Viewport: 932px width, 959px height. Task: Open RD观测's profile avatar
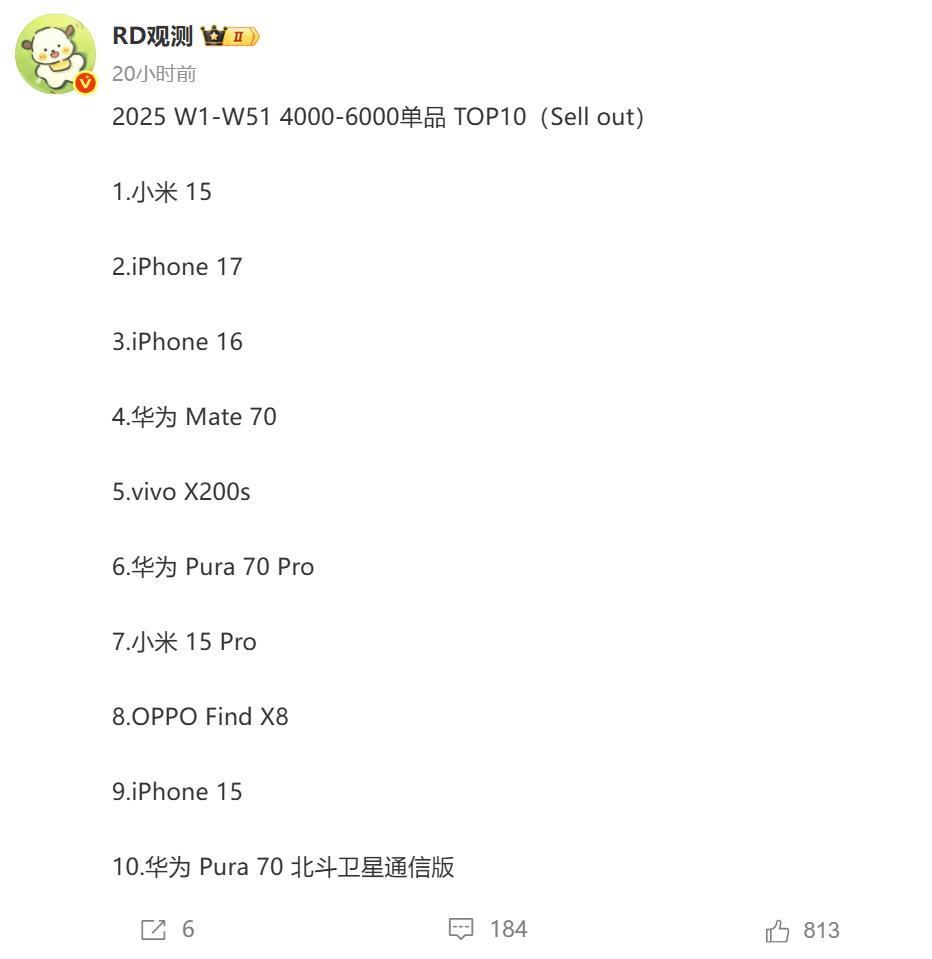(56, 54)
